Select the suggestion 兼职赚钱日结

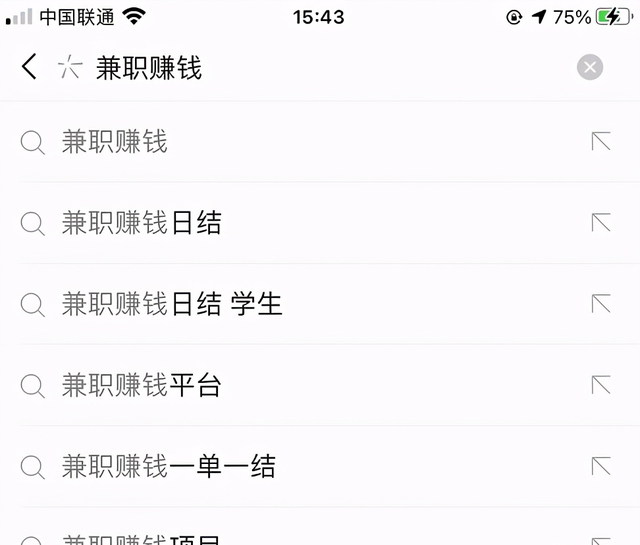coord(142,223)
